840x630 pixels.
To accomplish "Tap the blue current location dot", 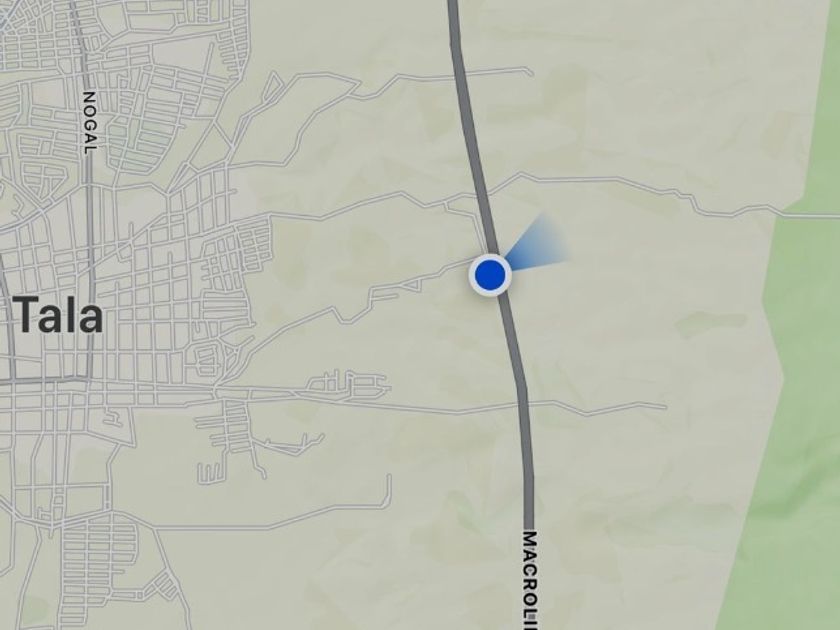I will point(490,274).
